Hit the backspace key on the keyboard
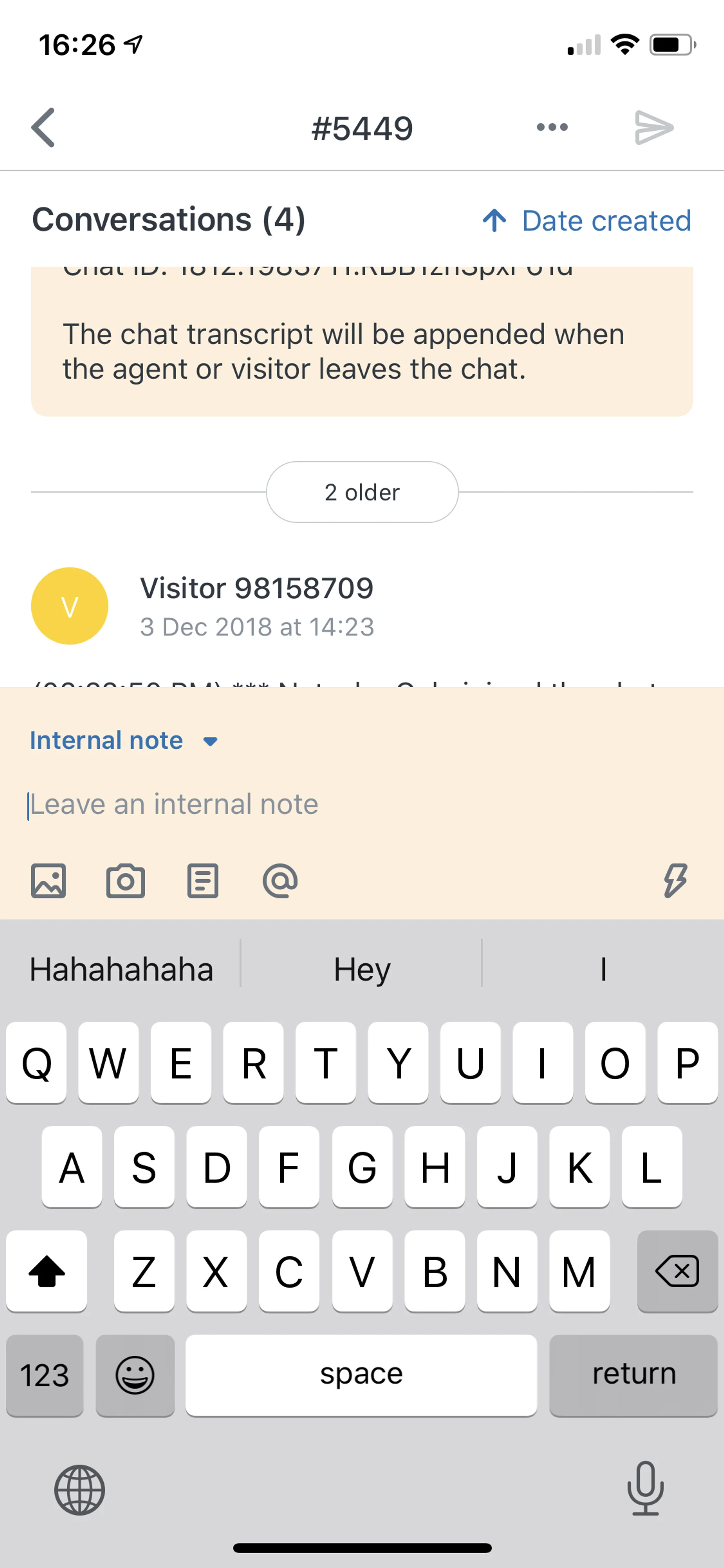Screen dimensions: 724x1568 pos(677,1271)
